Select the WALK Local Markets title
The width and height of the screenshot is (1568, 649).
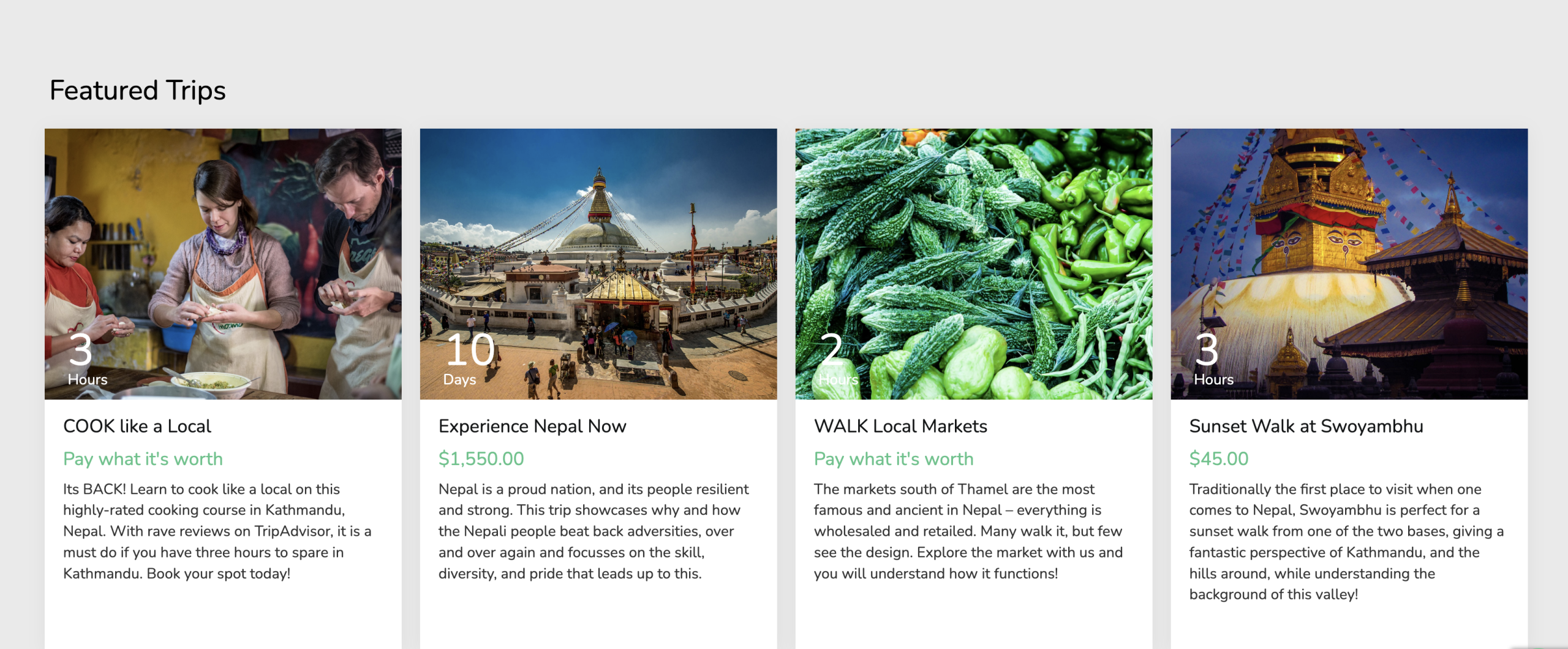[900, 426]
